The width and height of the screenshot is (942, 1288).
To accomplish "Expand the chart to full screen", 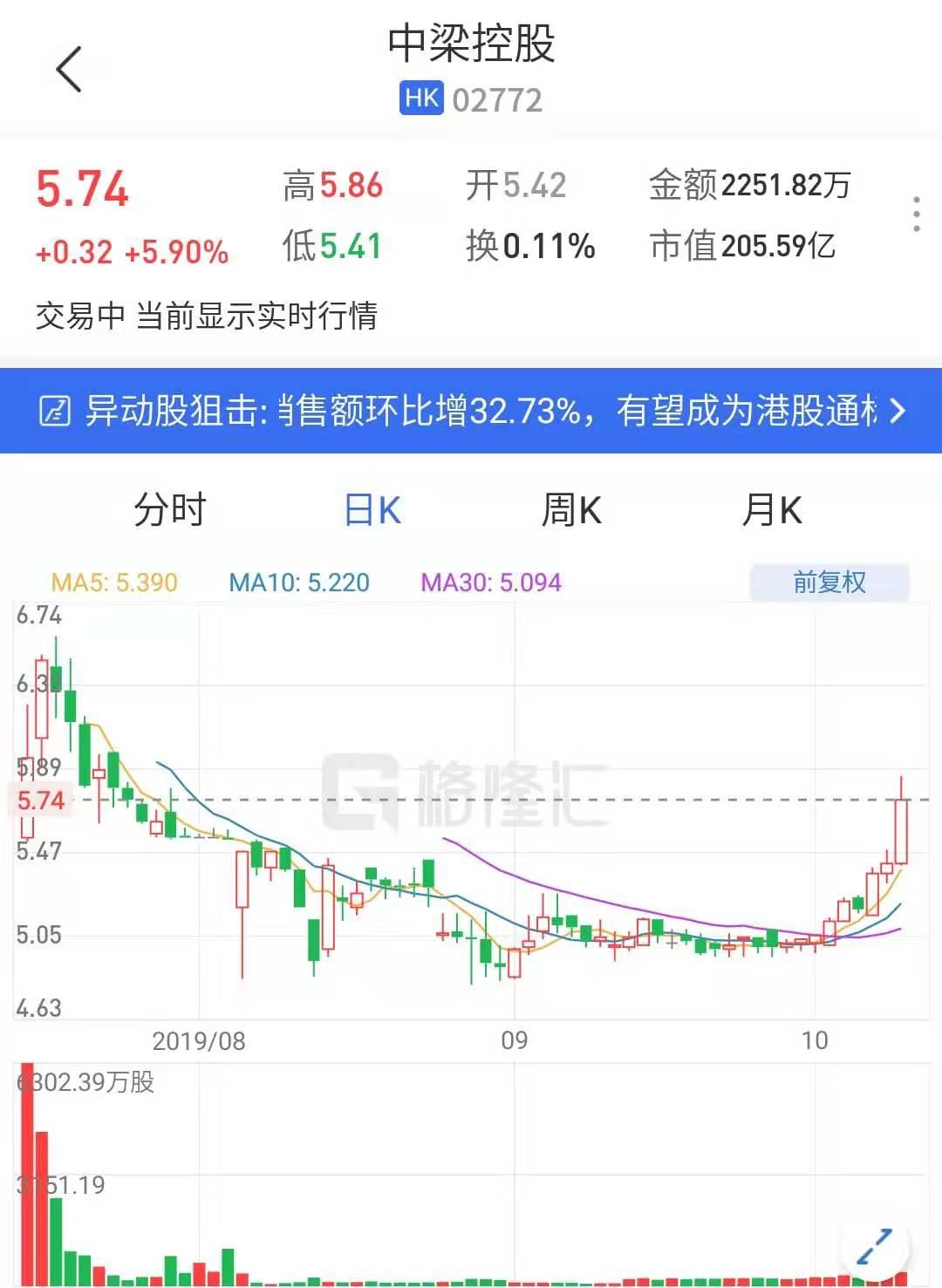I will pos(874,1247).
